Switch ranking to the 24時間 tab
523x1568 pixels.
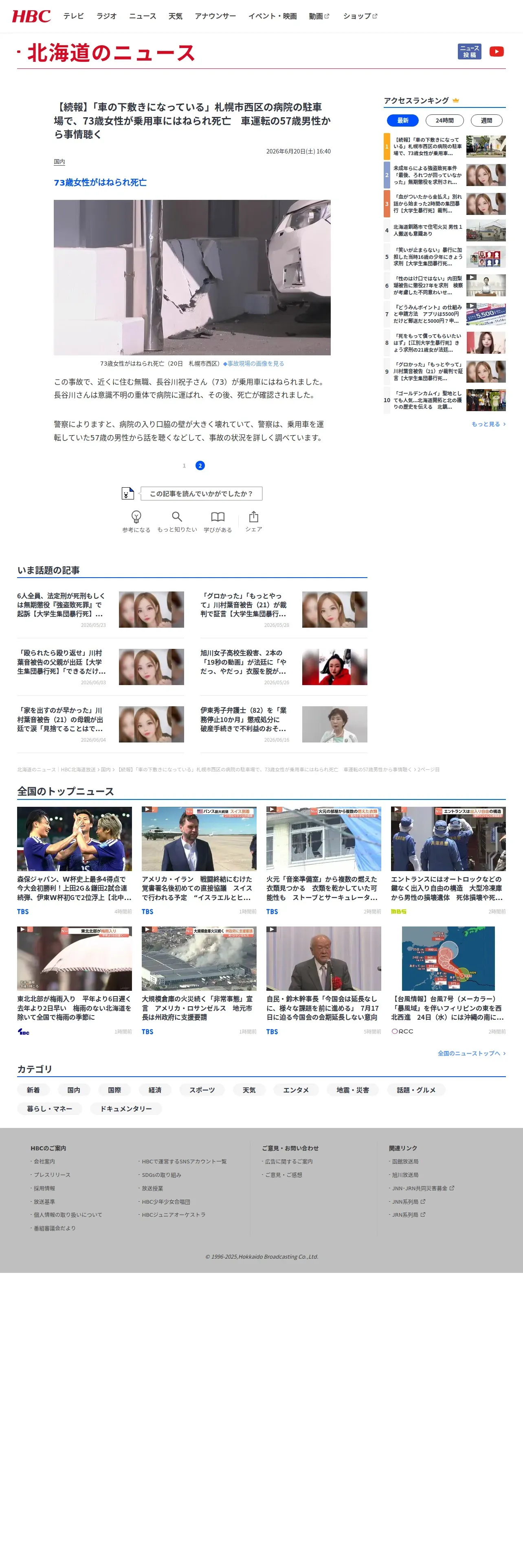point(444,120)
